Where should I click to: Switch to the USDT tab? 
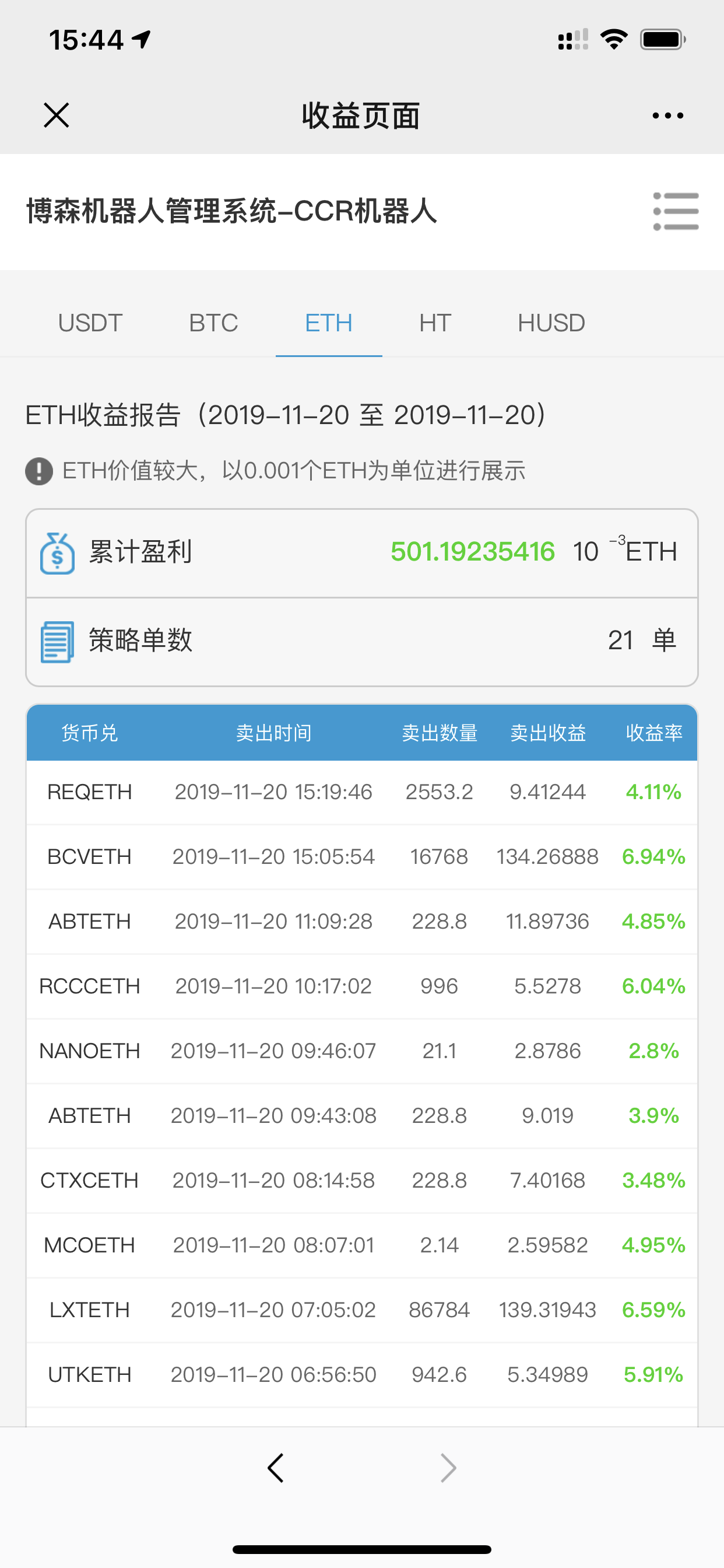[x=90, y=323]
